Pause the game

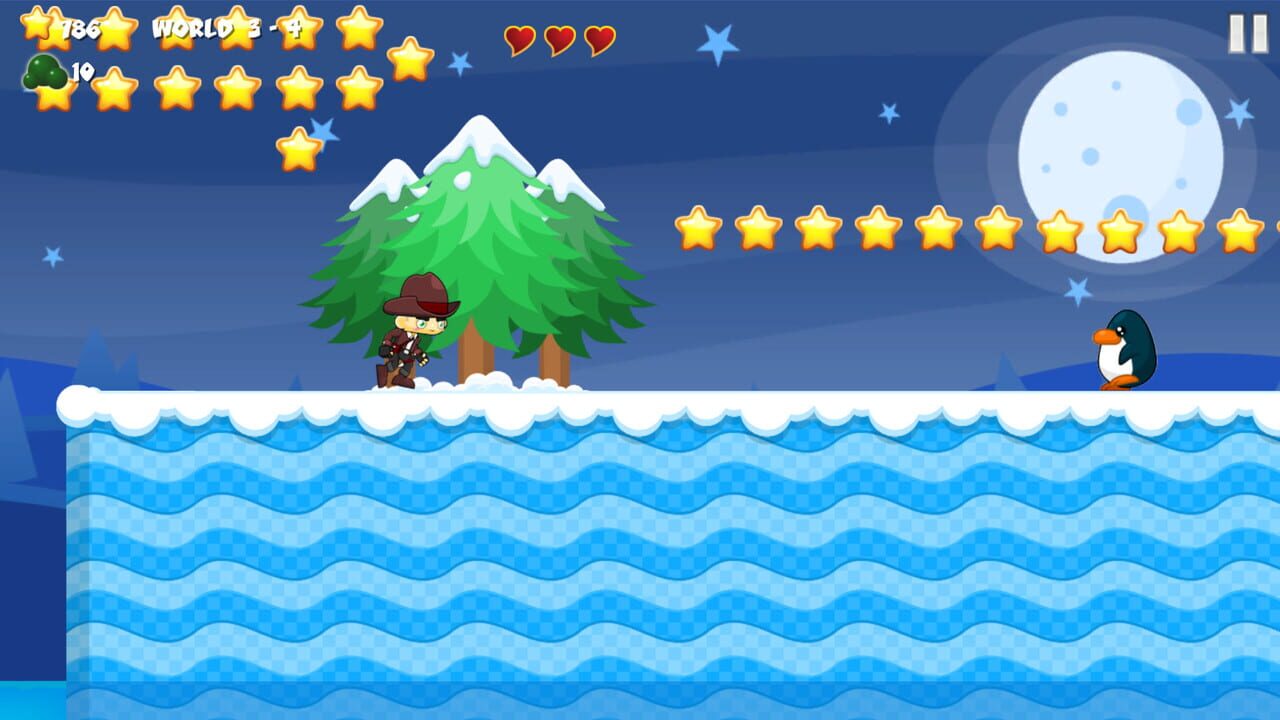(1248, 33)
